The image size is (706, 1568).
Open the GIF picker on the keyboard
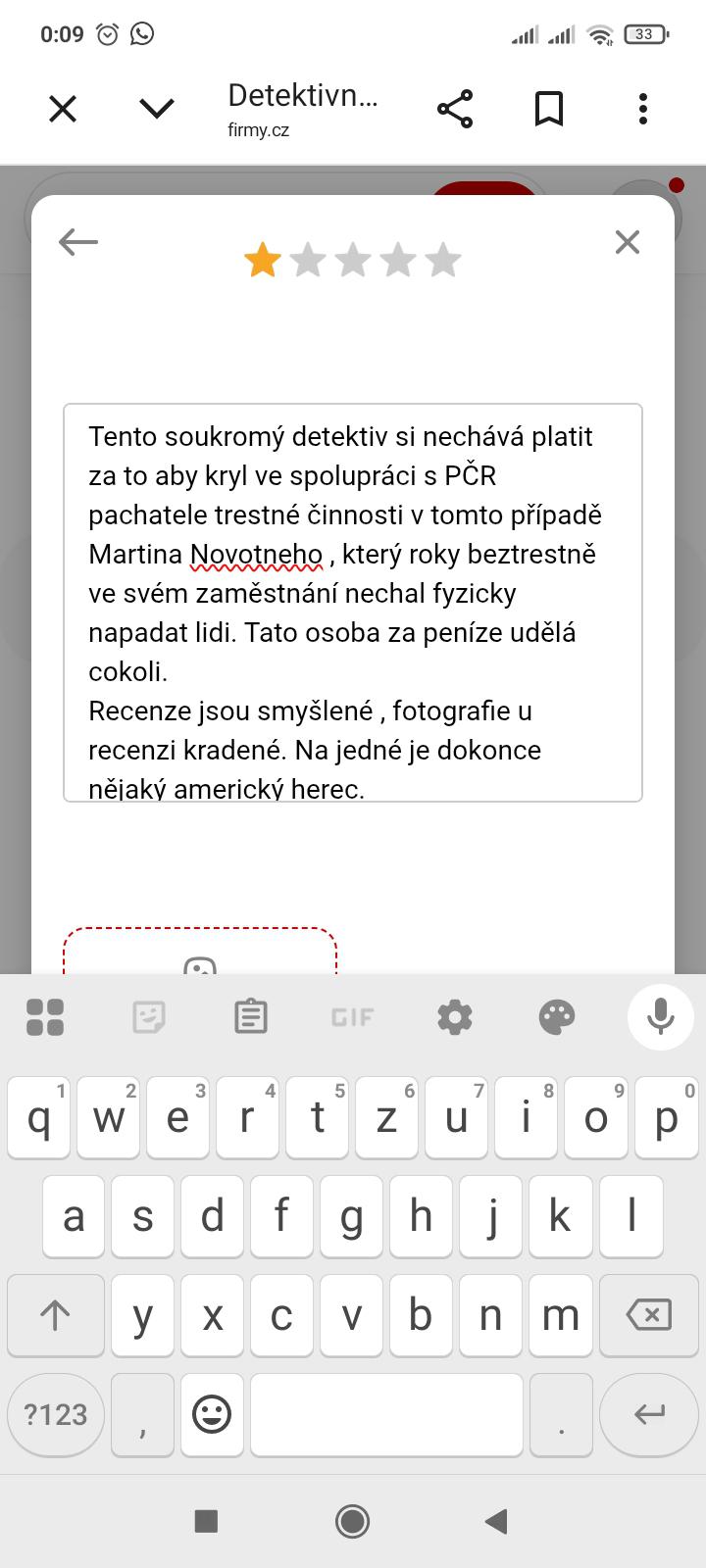351,1017
